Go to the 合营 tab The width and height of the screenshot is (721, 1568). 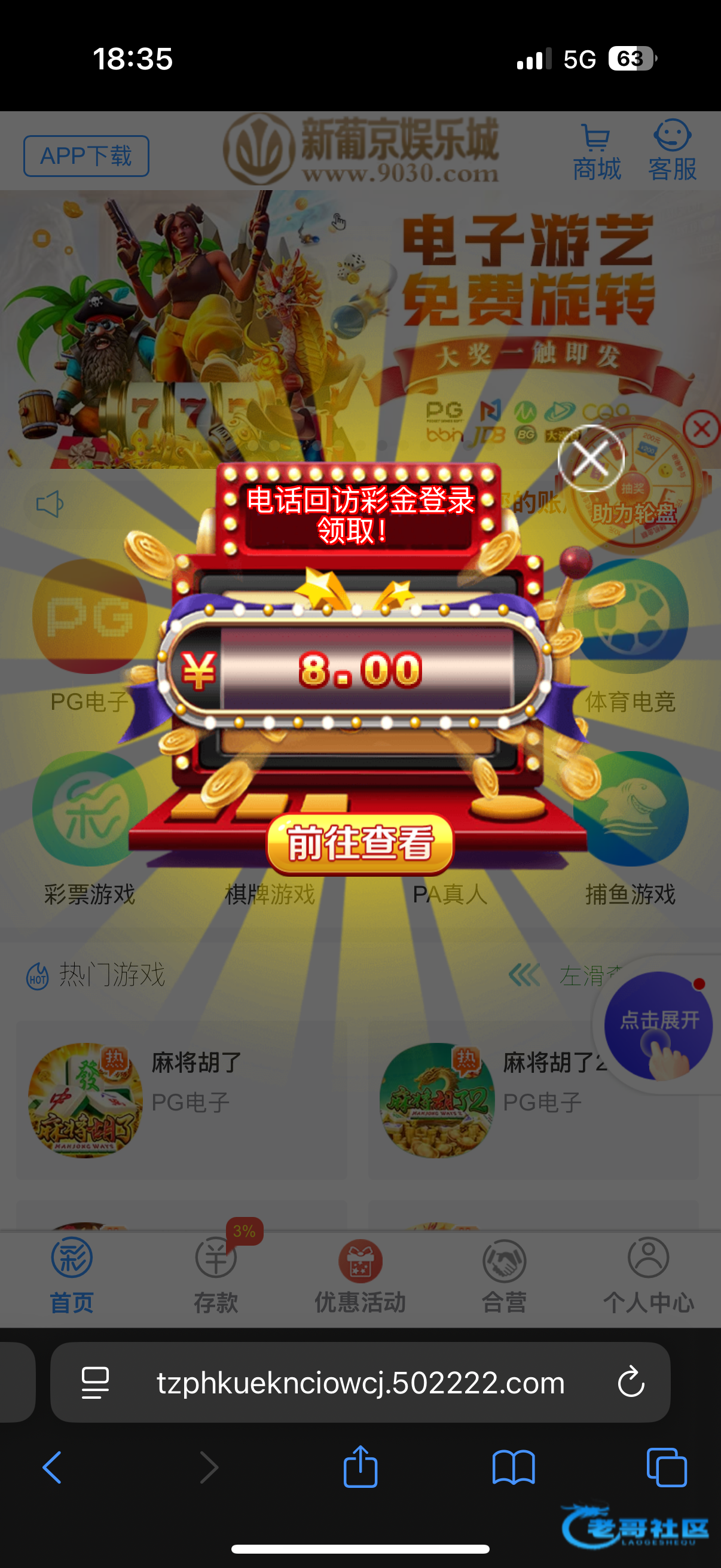(504, 1275)
